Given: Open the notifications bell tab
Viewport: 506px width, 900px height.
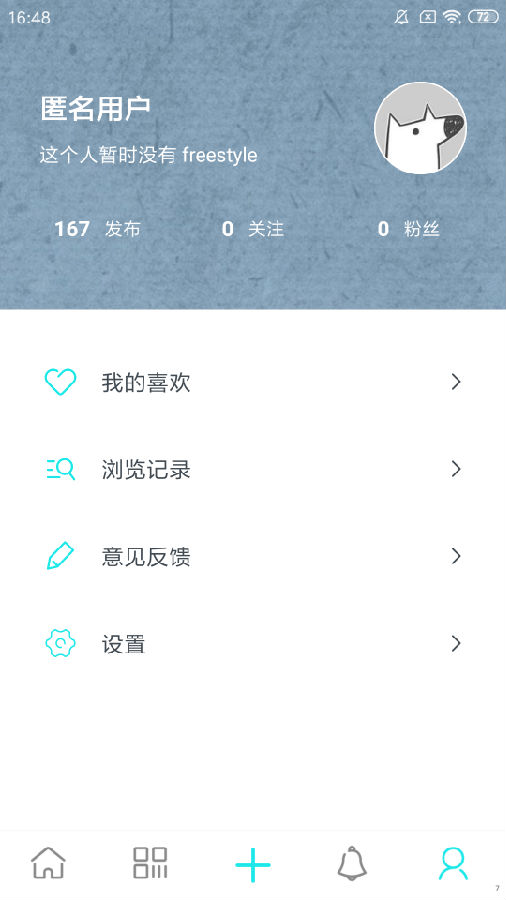Looking at the screenshot, I should point(352,863).
